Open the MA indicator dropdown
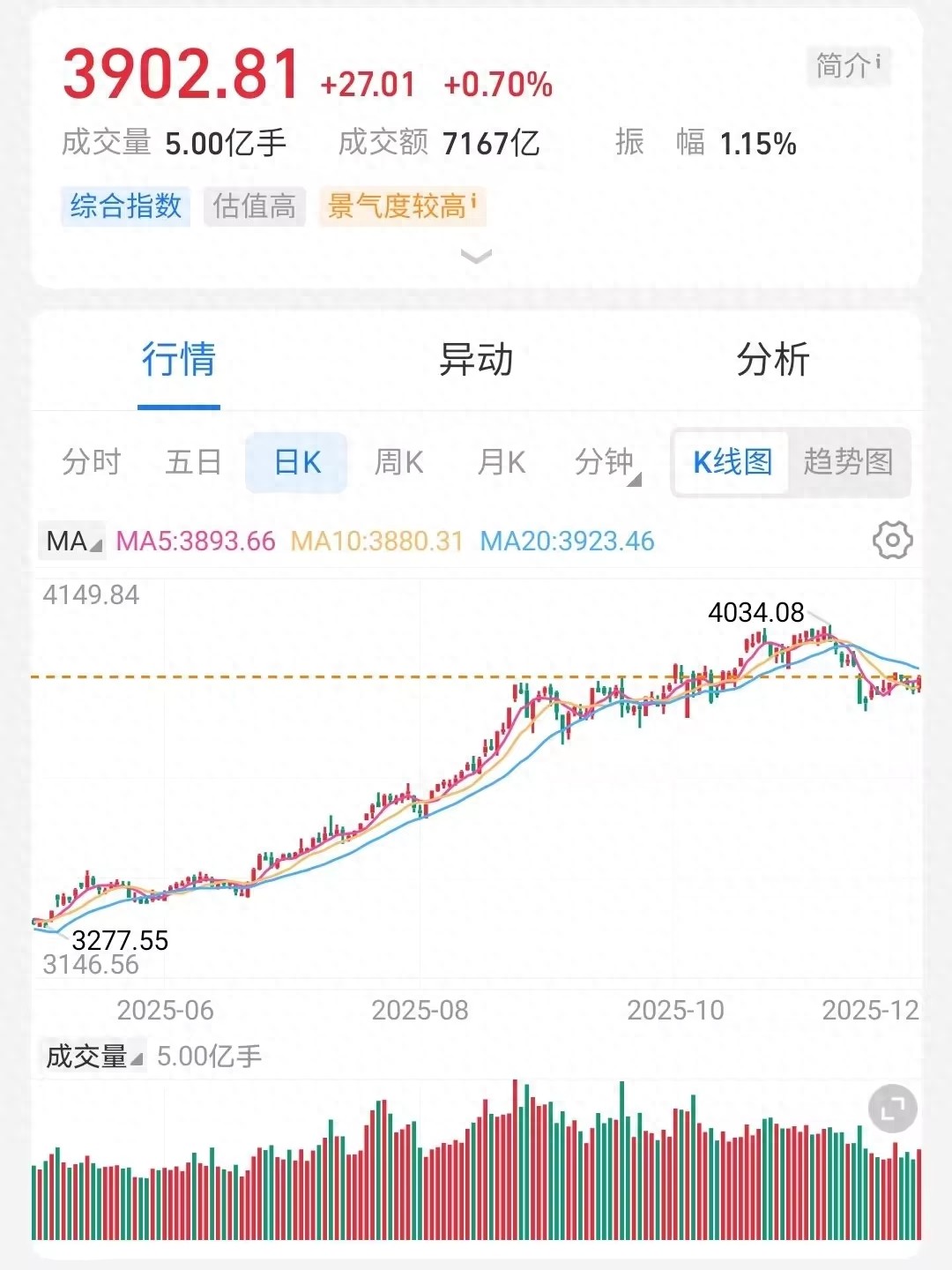 click(74, 541)
